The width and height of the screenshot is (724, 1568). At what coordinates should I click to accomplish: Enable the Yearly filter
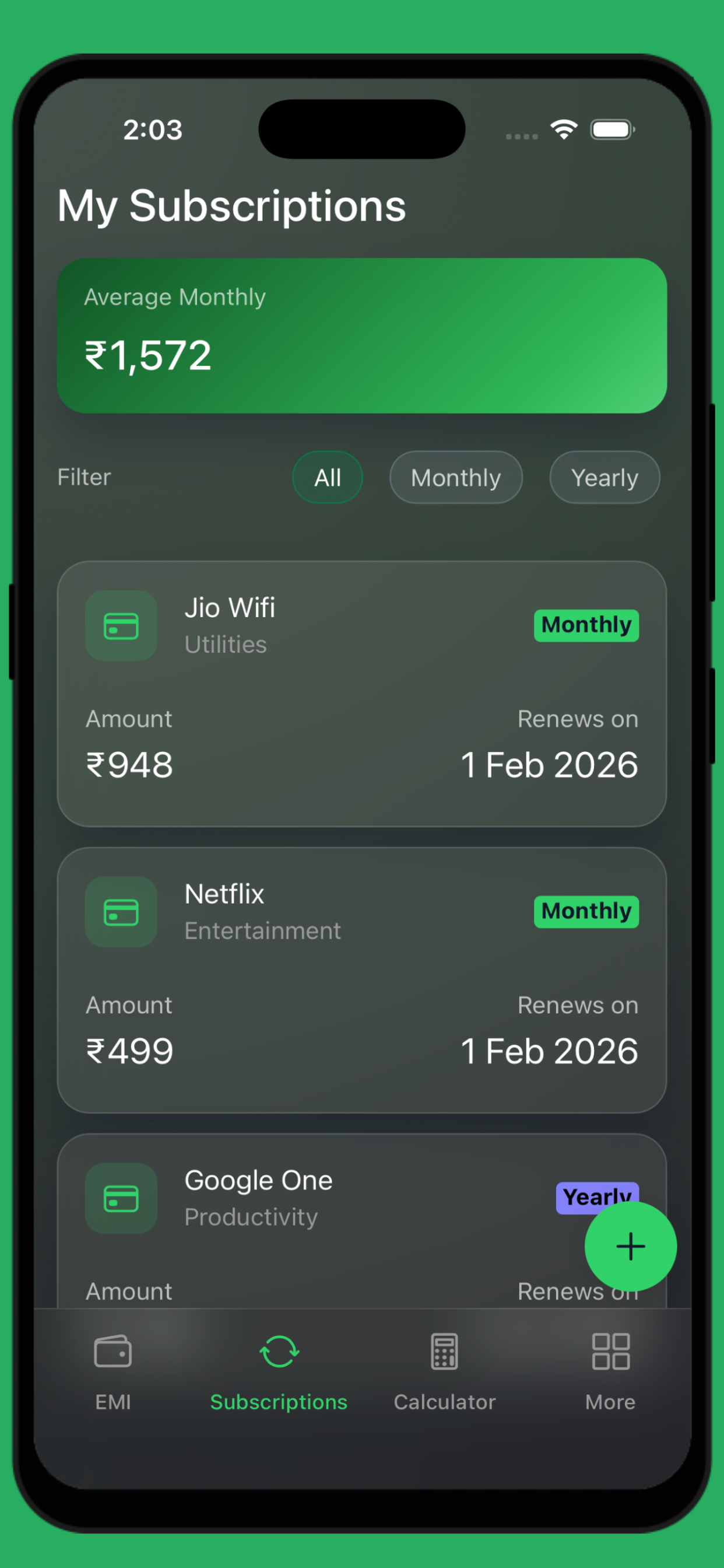click(x=604, y=477)
